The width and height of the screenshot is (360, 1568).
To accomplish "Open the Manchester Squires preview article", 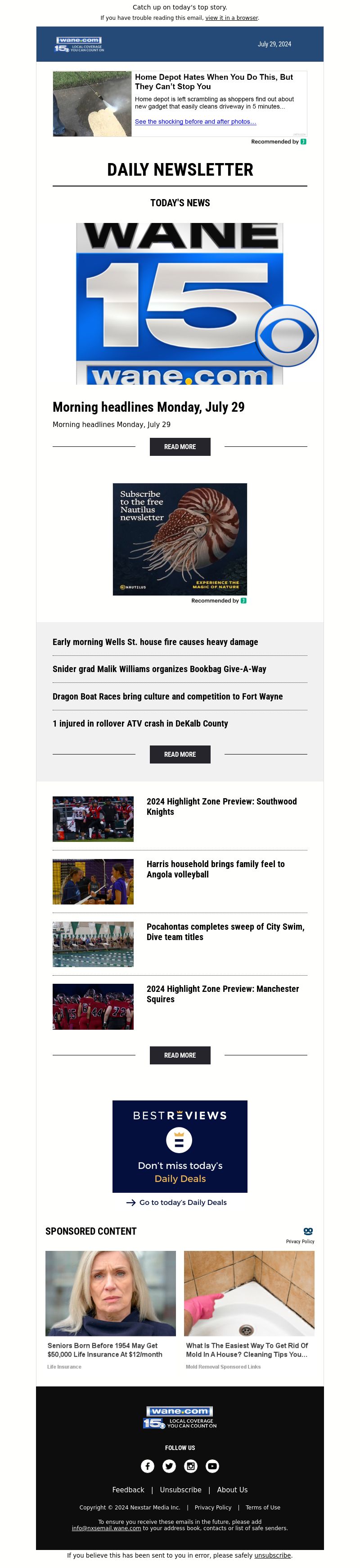I will point(223,994).
